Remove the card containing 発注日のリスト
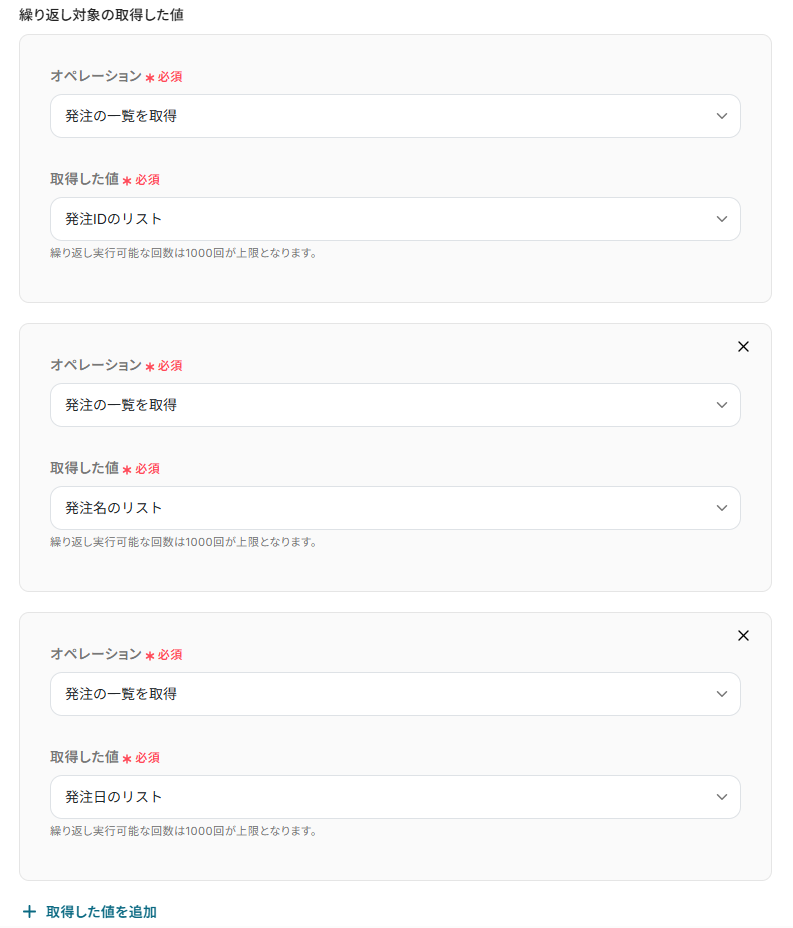Screen dimensions: 793x928 click(743, 636)
